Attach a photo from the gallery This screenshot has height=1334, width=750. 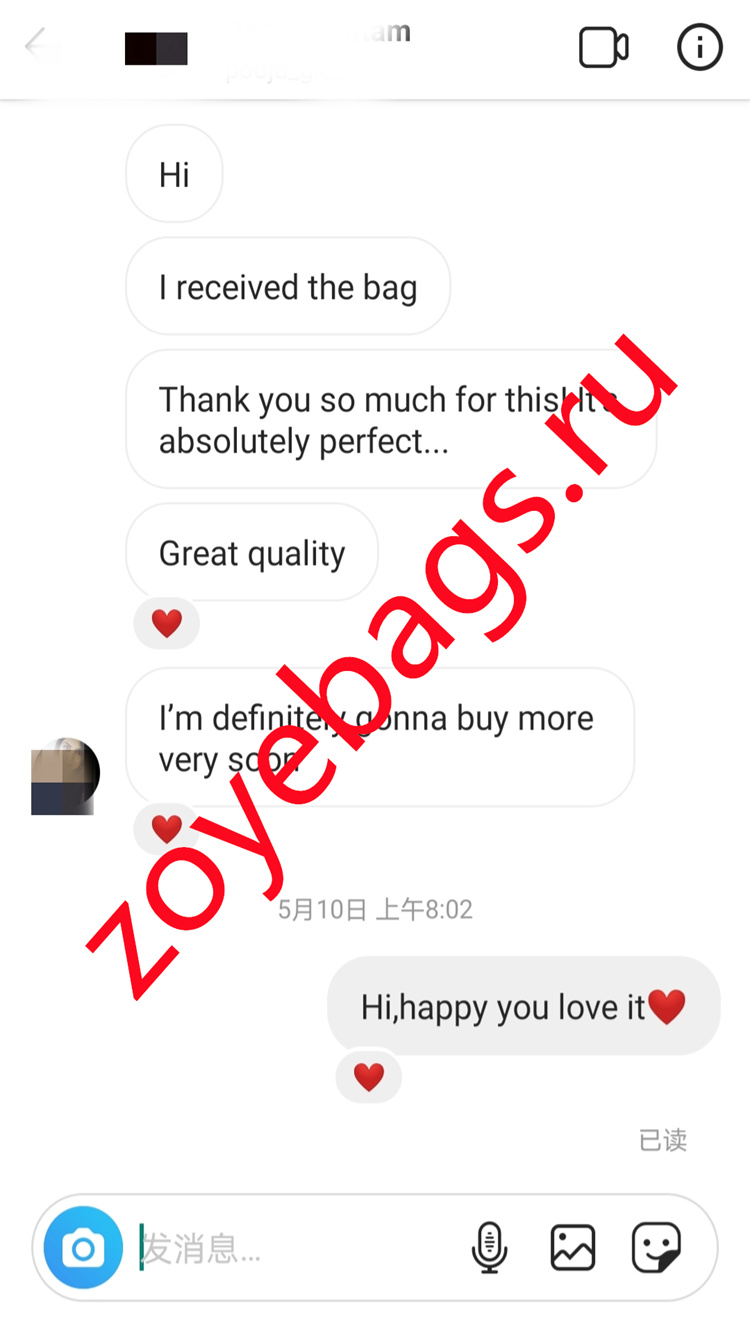click(573, 1247)
